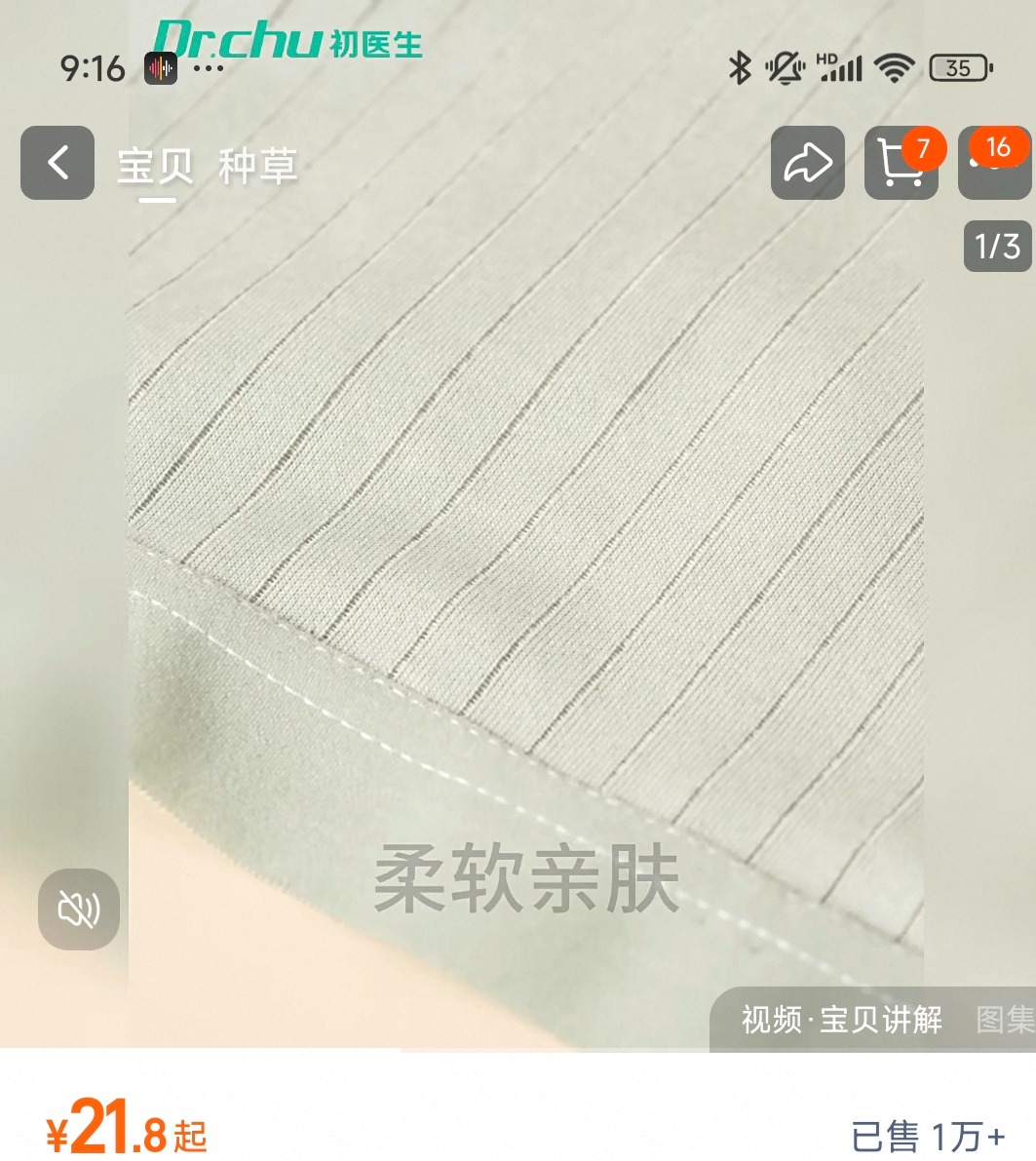Unmute the product video
Viewport: 1036px width, 1161px height.
(x=79, y=909)
